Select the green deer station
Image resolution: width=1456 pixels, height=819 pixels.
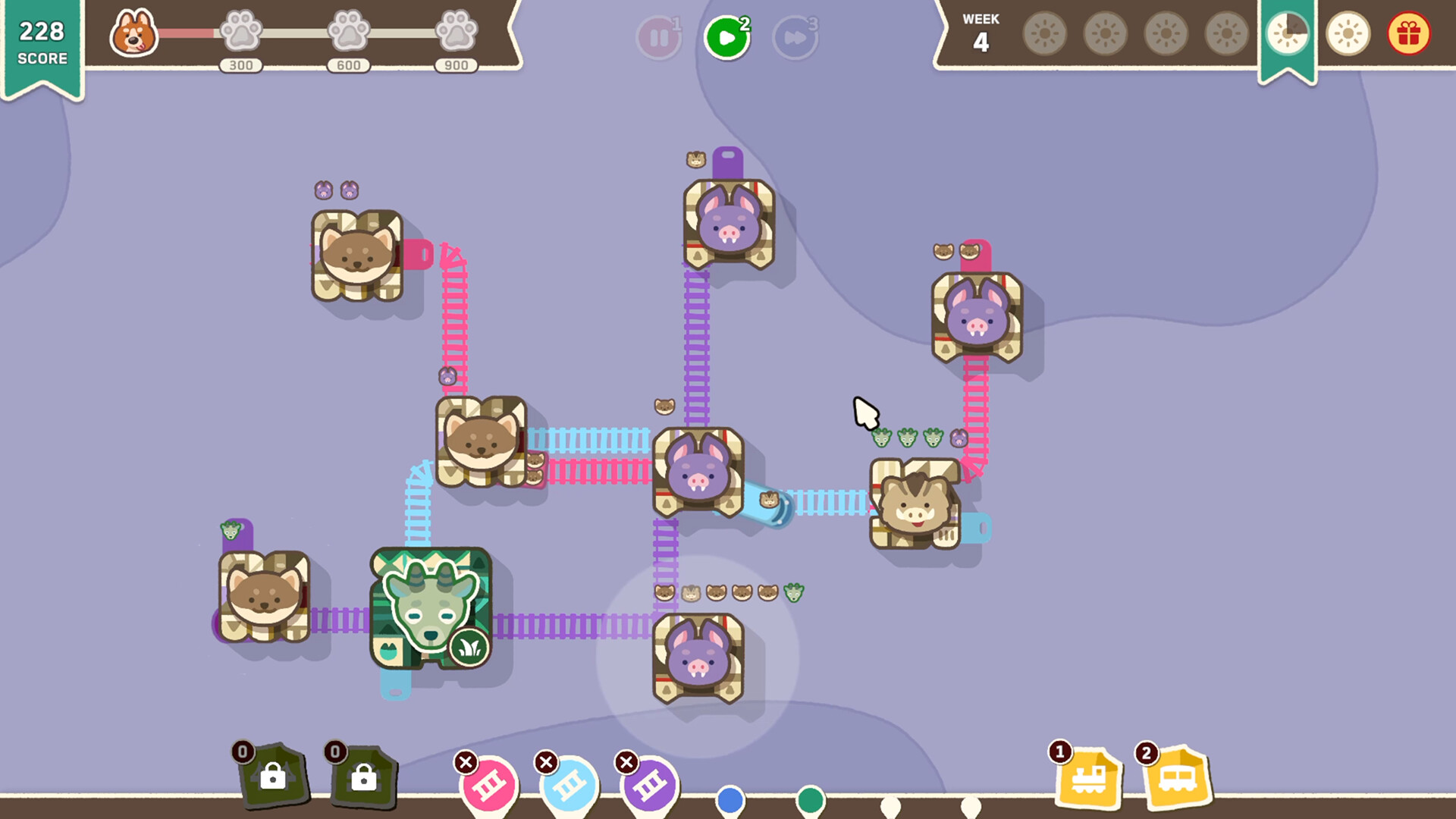click(x=431, y=607)
